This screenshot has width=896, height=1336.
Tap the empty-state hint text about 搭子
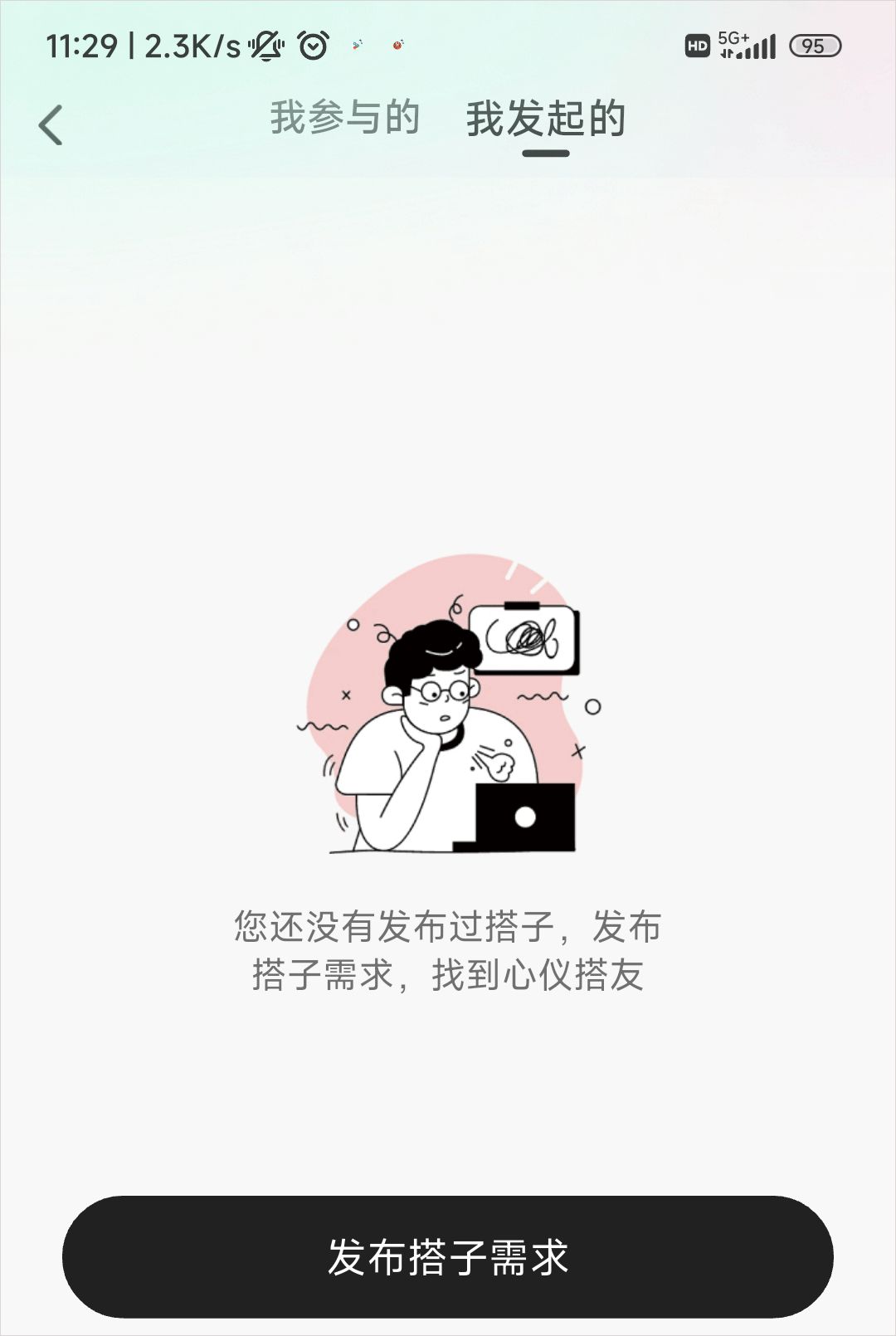coord(448,950)
